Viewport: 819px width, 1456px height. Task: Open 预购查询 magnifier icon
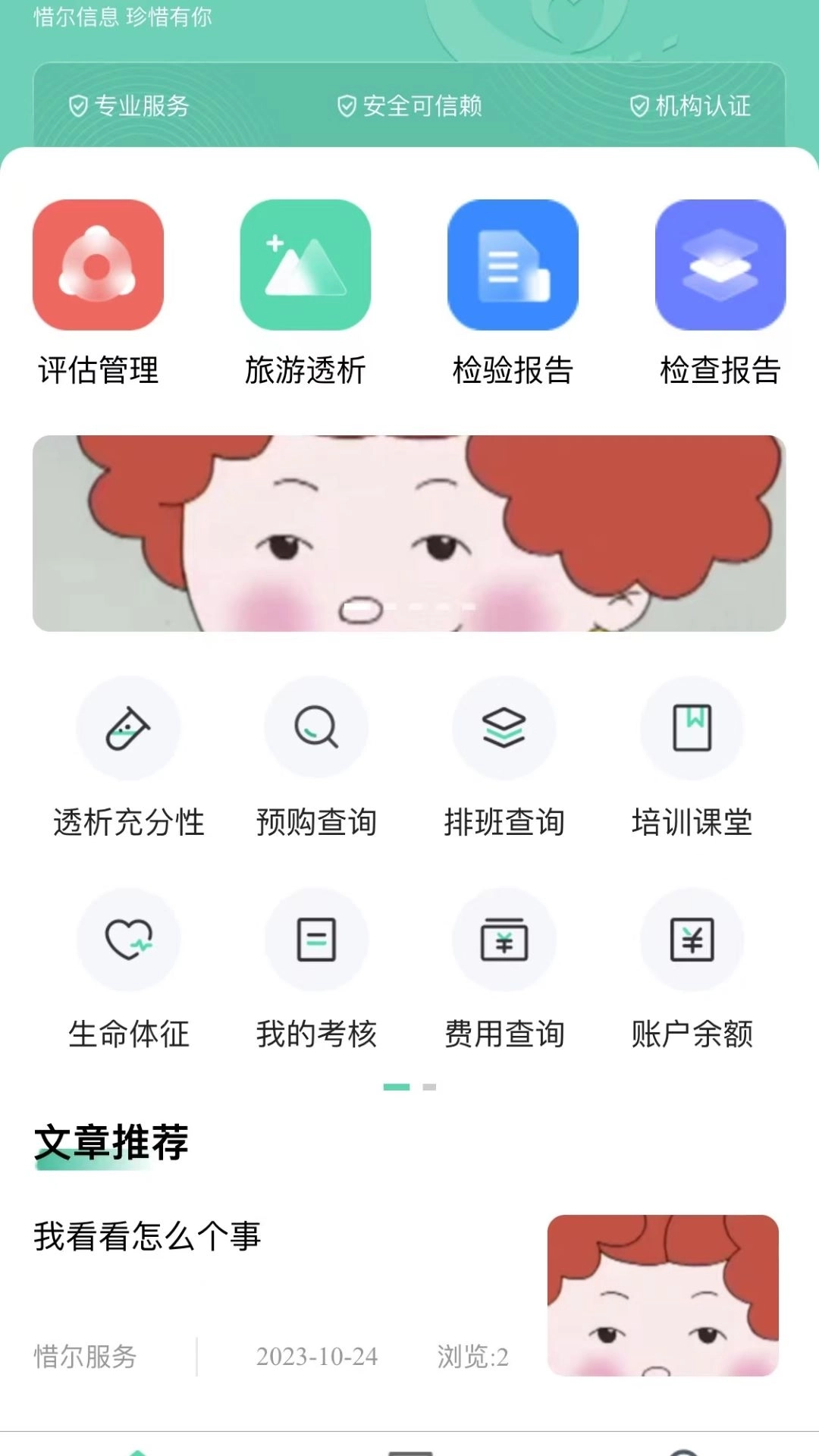coord(317,728)
